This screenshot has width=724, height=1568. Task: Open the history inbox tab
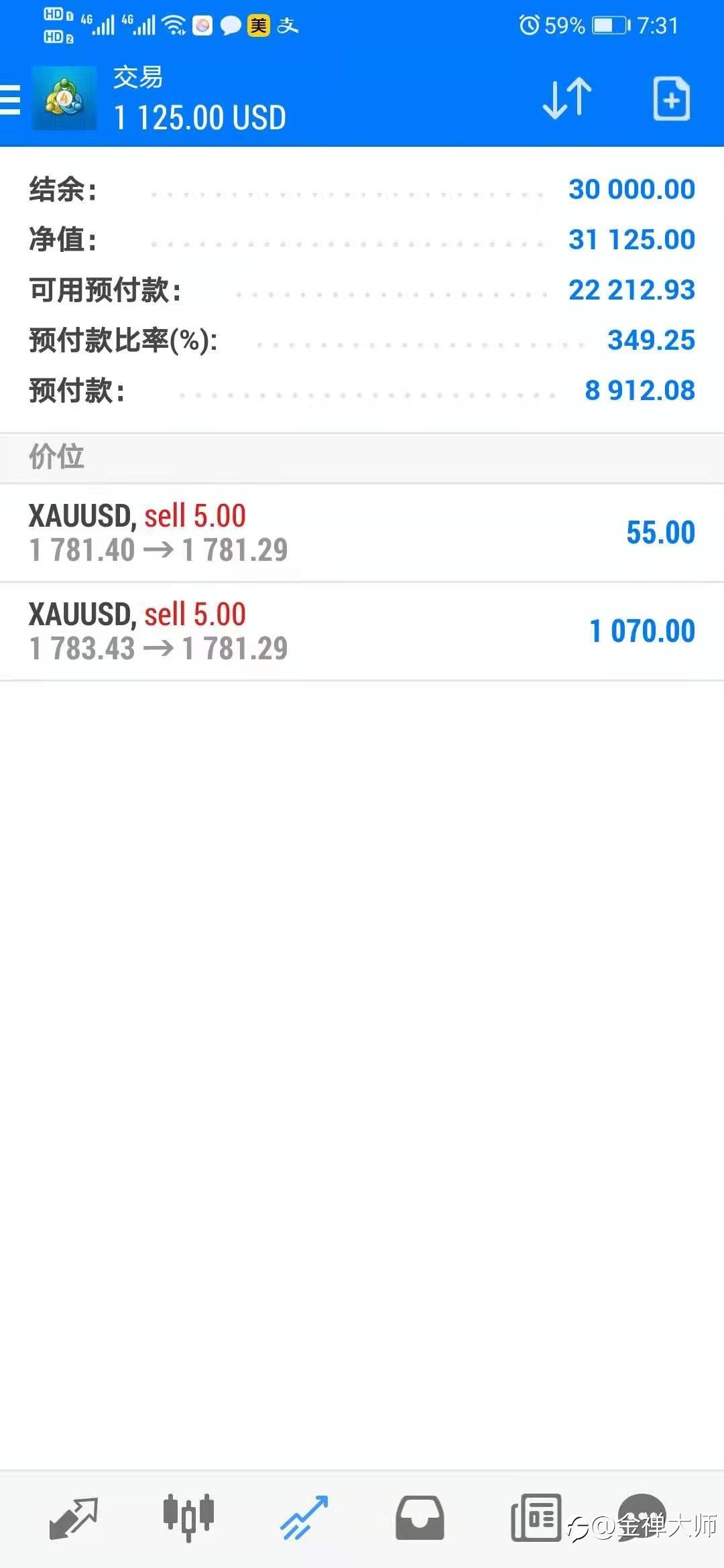(420, 1518)
